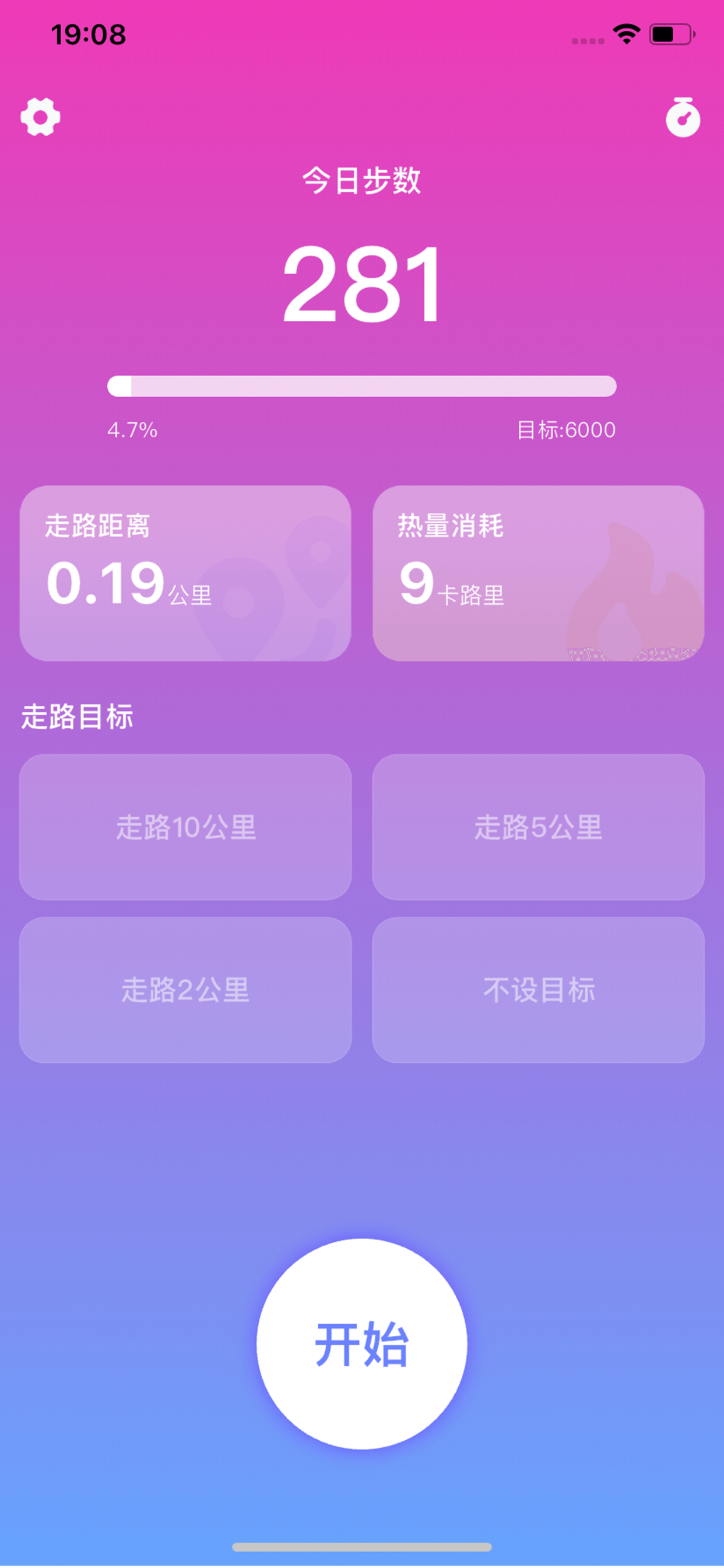Choose the 走路5公里 walking goal
Image resolution: width=724 pixels, height=1568 pixels.
click(538, 827)
